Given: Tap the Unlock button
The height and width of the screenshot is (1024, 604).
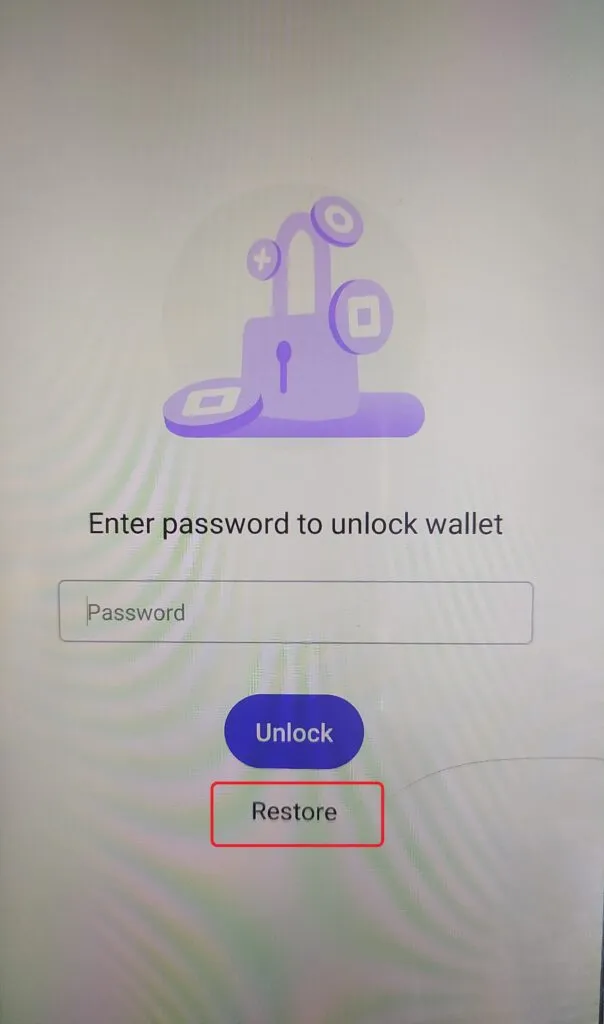Looking at the screenshot, I should click(294, 732).
